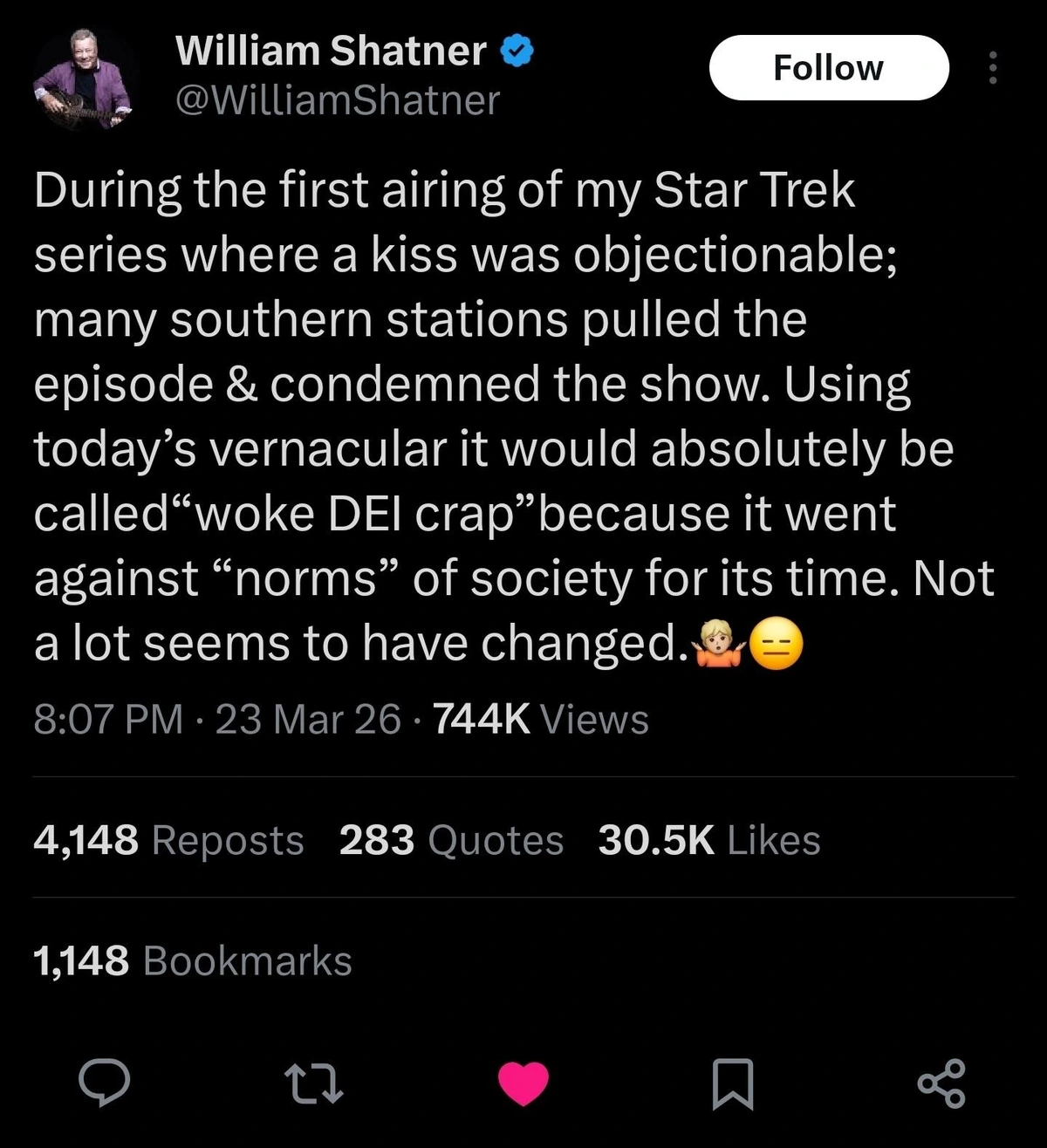1047x1148 pixels.
Task: Reply to this post
Action: coord(105,1083)
